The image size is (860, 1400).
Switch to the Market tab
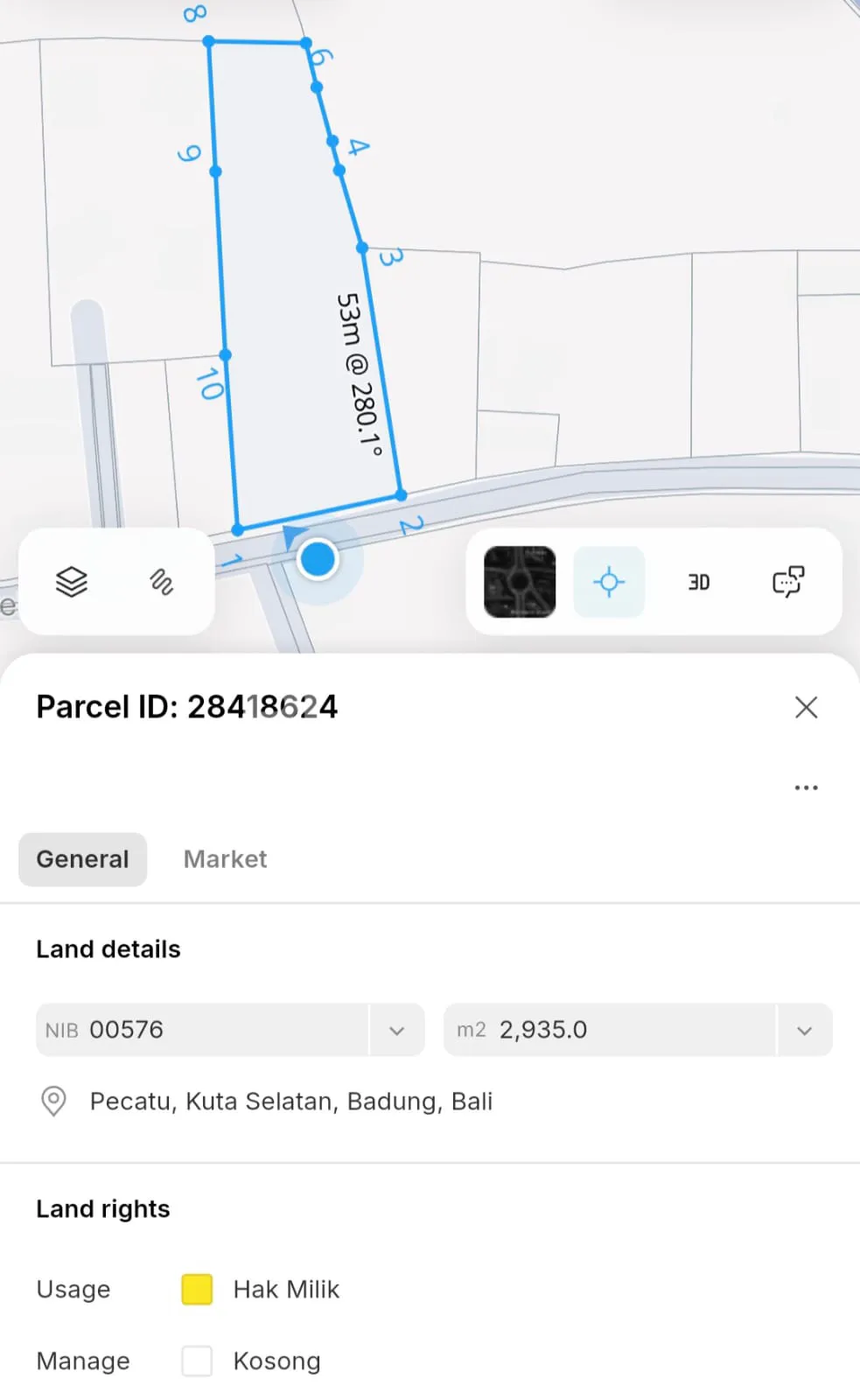(x=225, y=859)
